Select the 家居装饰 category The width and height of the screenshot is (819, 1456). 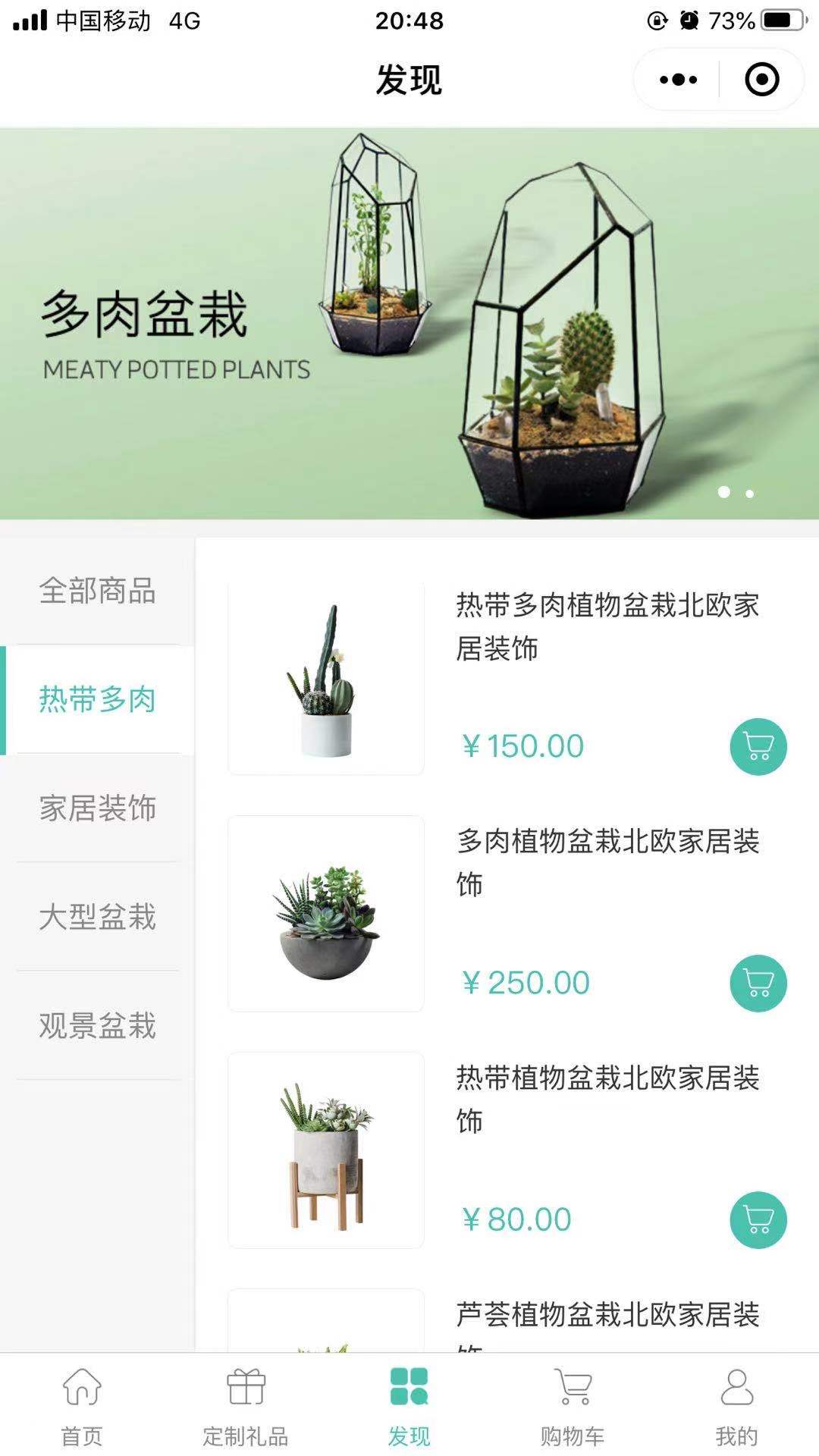[x=97, y=808]
